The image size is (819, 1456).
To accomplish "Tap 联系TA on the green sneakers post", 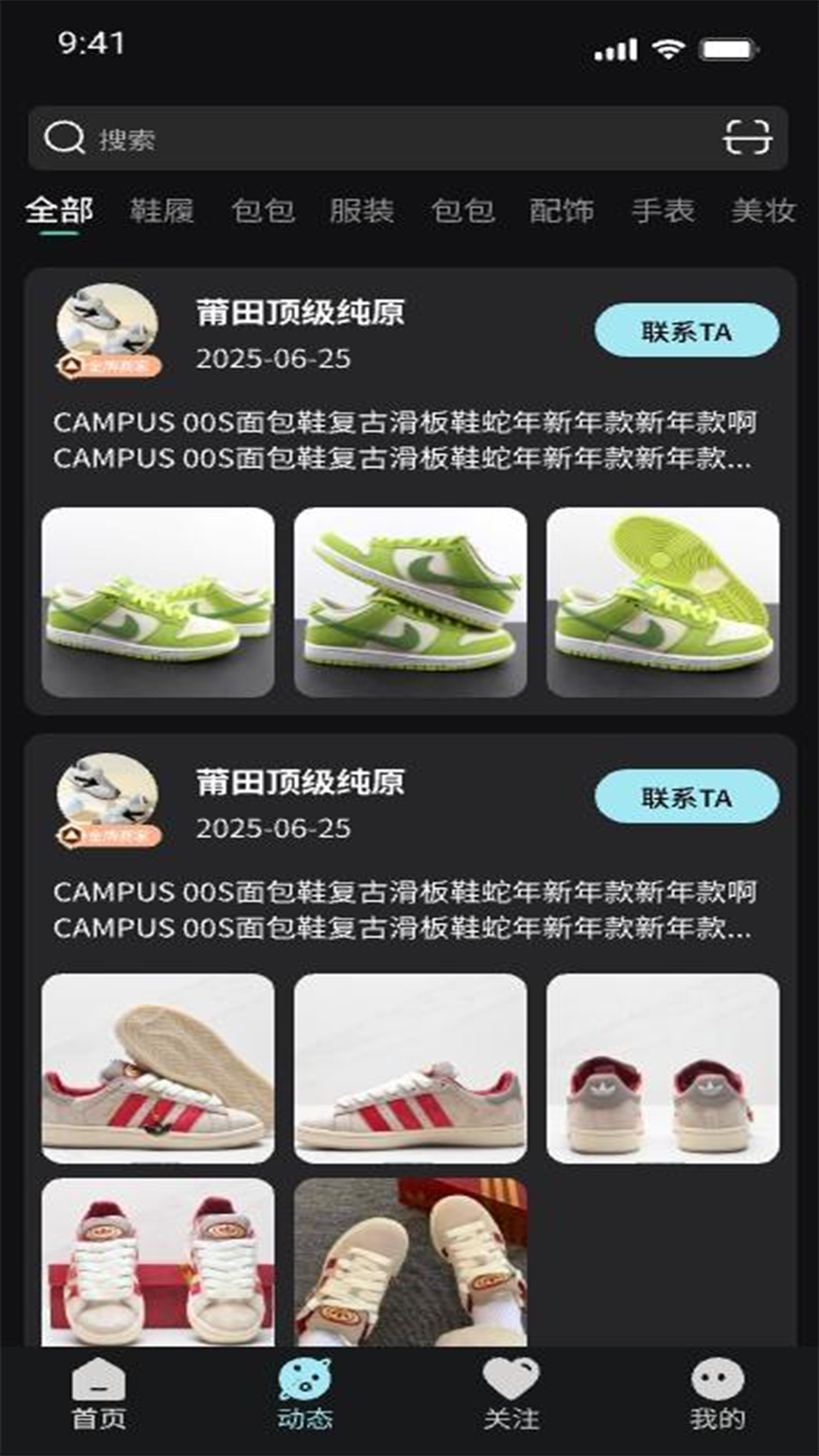I will pos(686,331).
